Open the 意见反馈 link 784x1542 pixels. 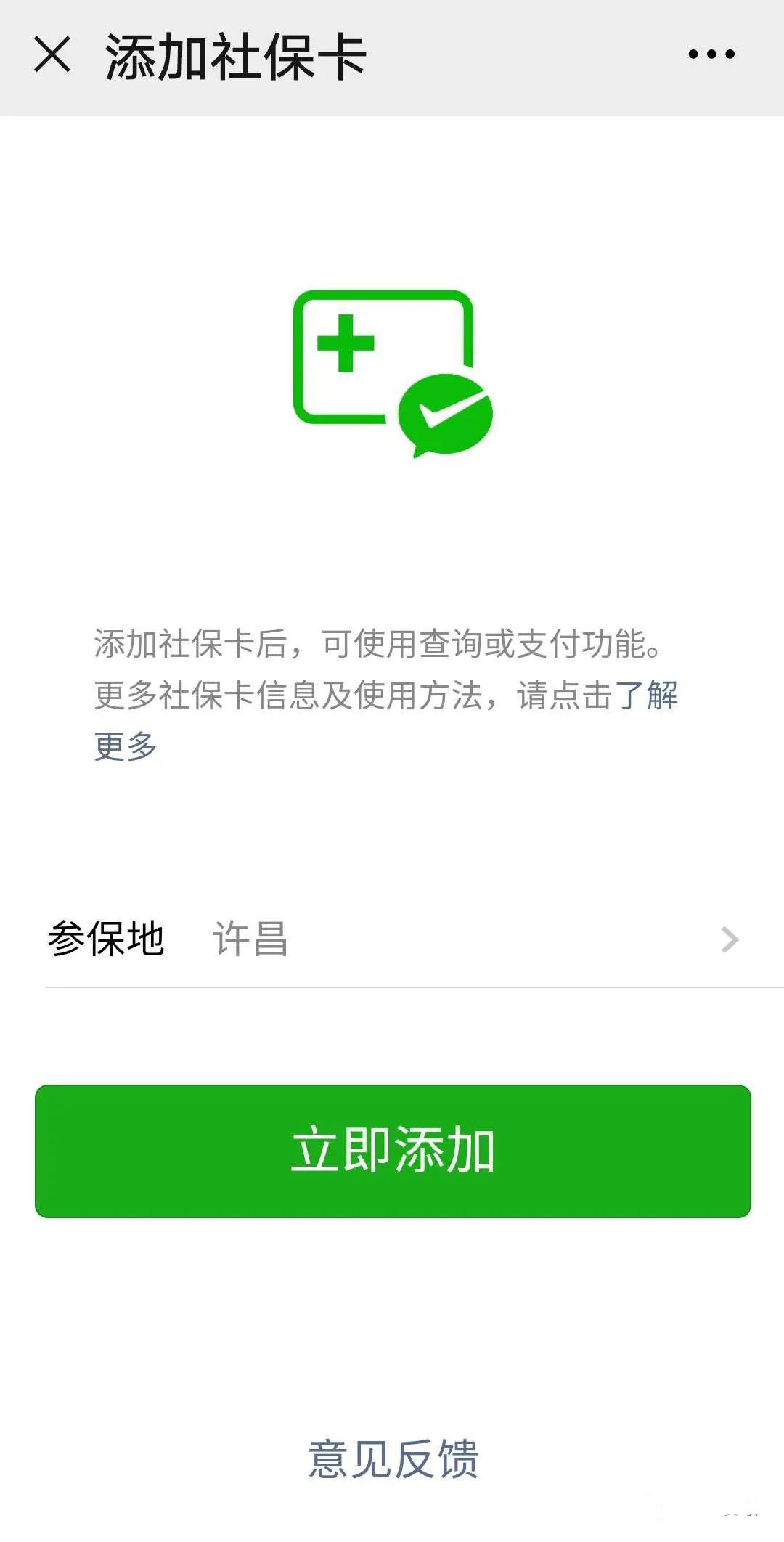point(393,1459)
